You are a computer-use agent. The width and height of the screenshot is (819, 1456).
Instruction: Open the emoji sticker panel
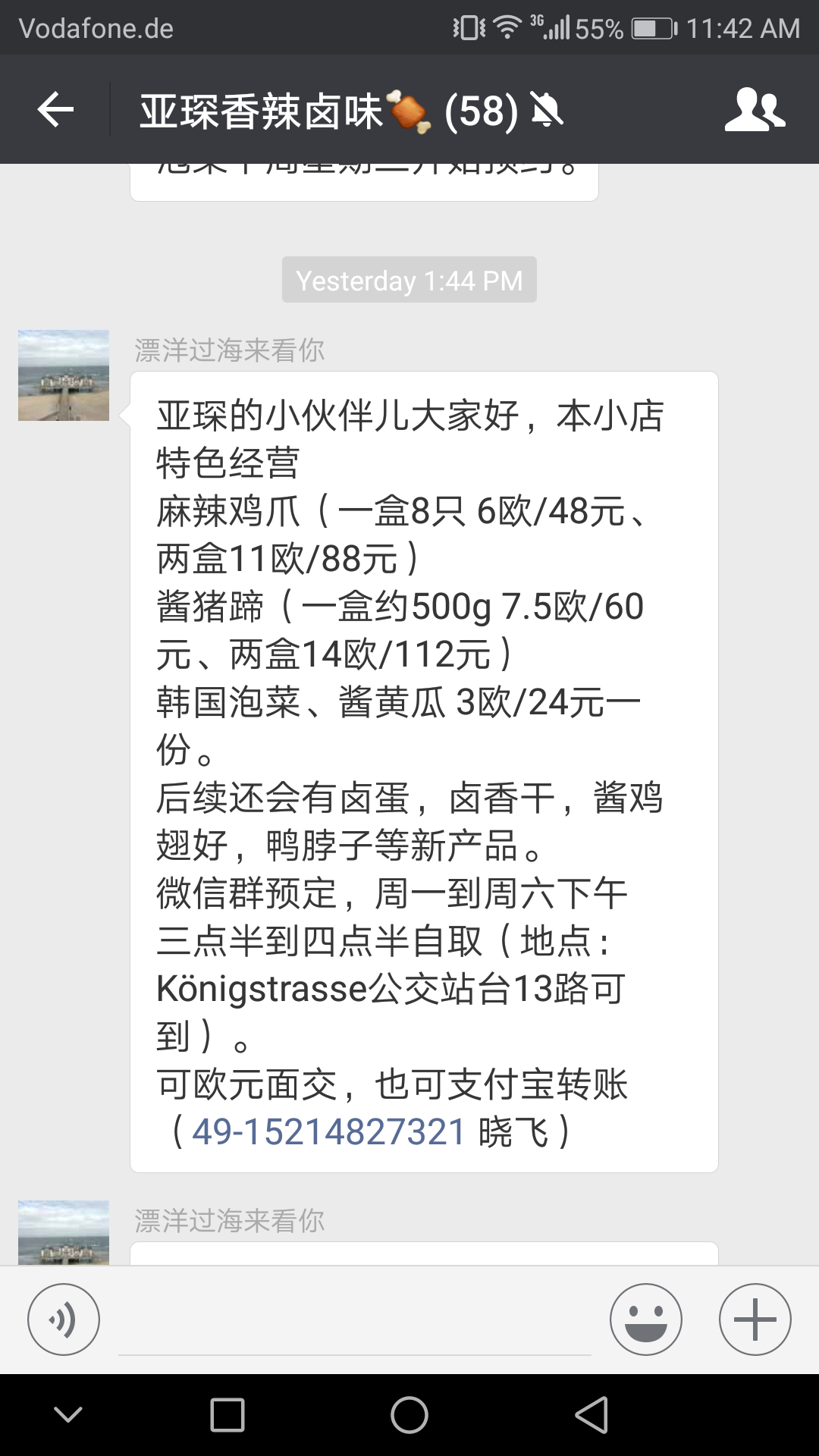[x=646, y=1319]
